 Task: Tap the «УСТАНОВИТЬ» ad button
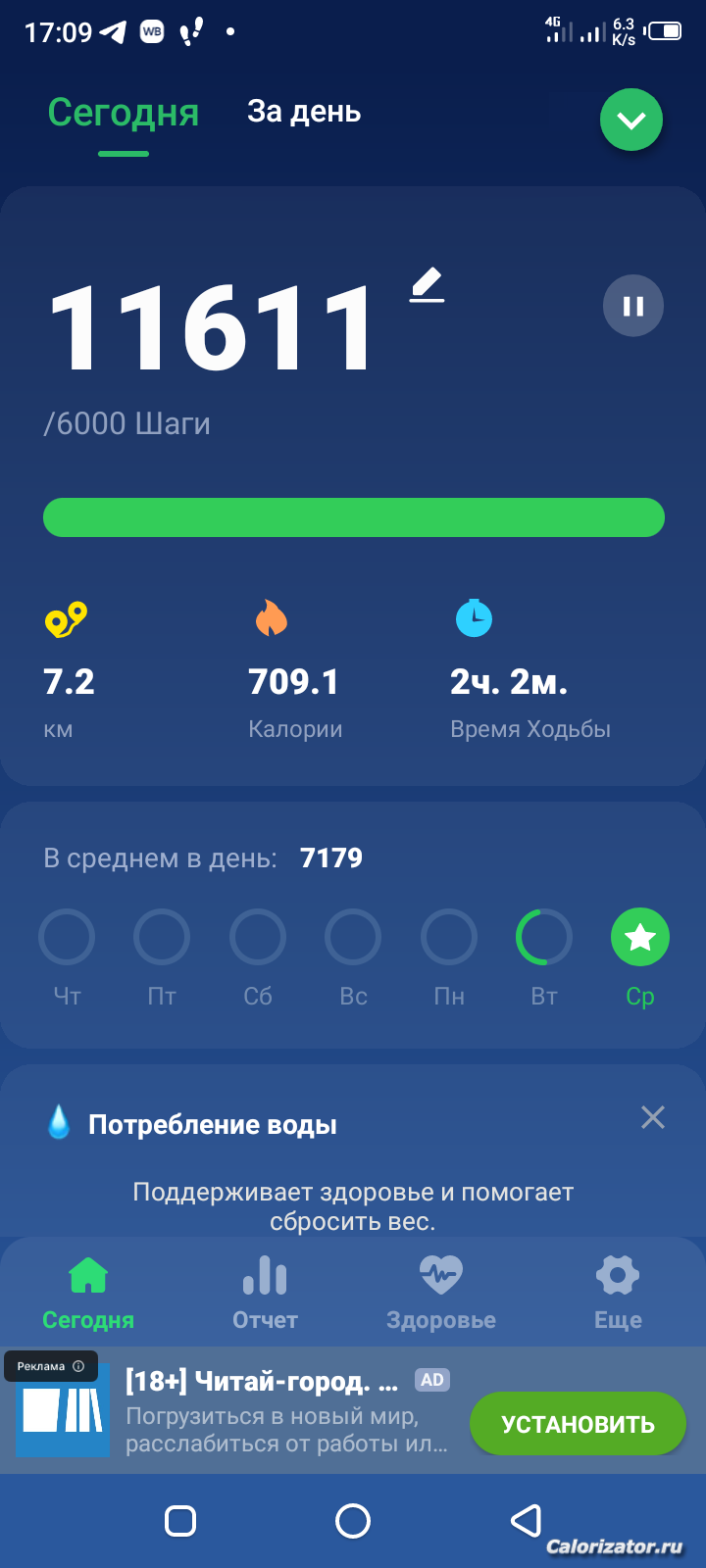coord(578,1424)
